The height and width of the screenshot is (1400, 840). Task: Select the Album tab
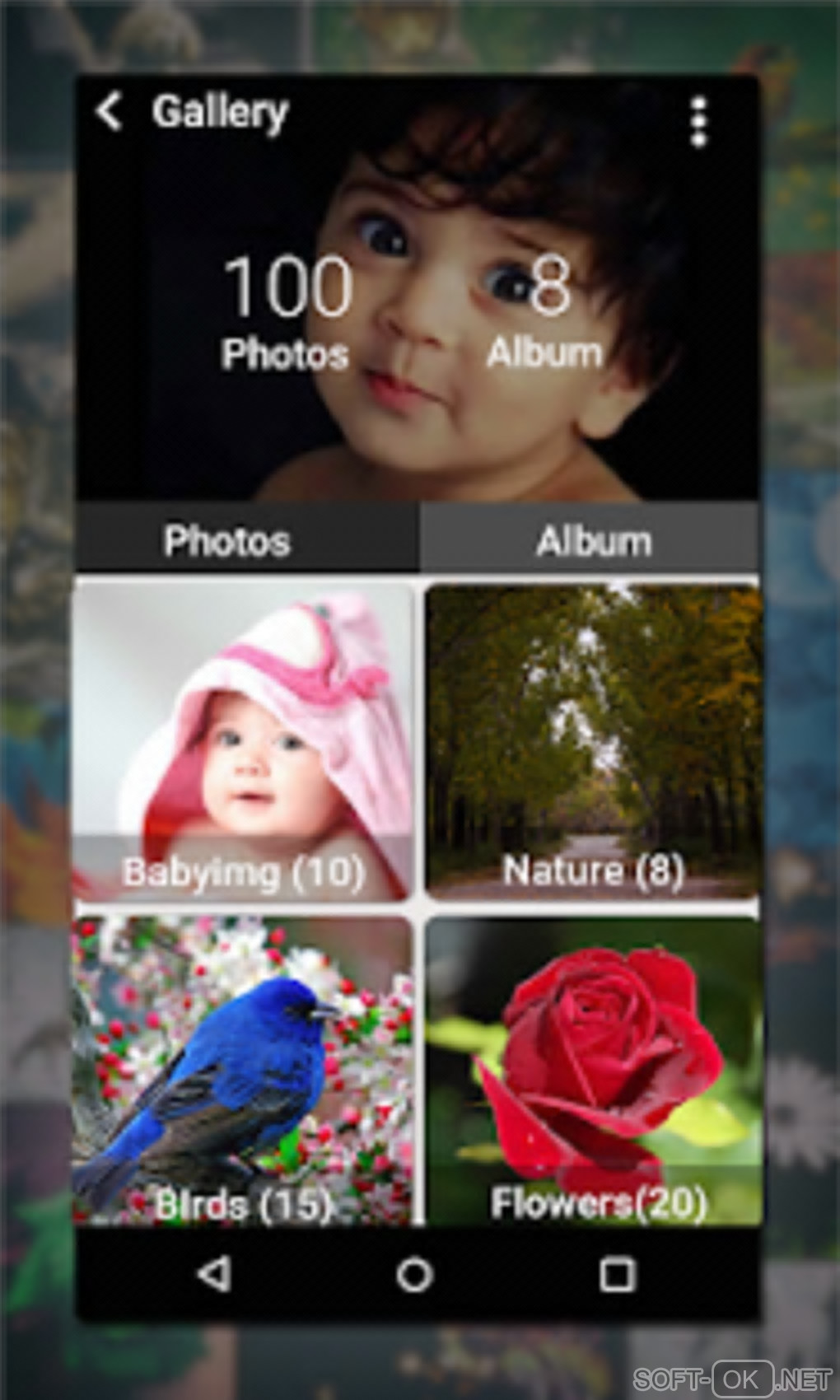(593, 541)
